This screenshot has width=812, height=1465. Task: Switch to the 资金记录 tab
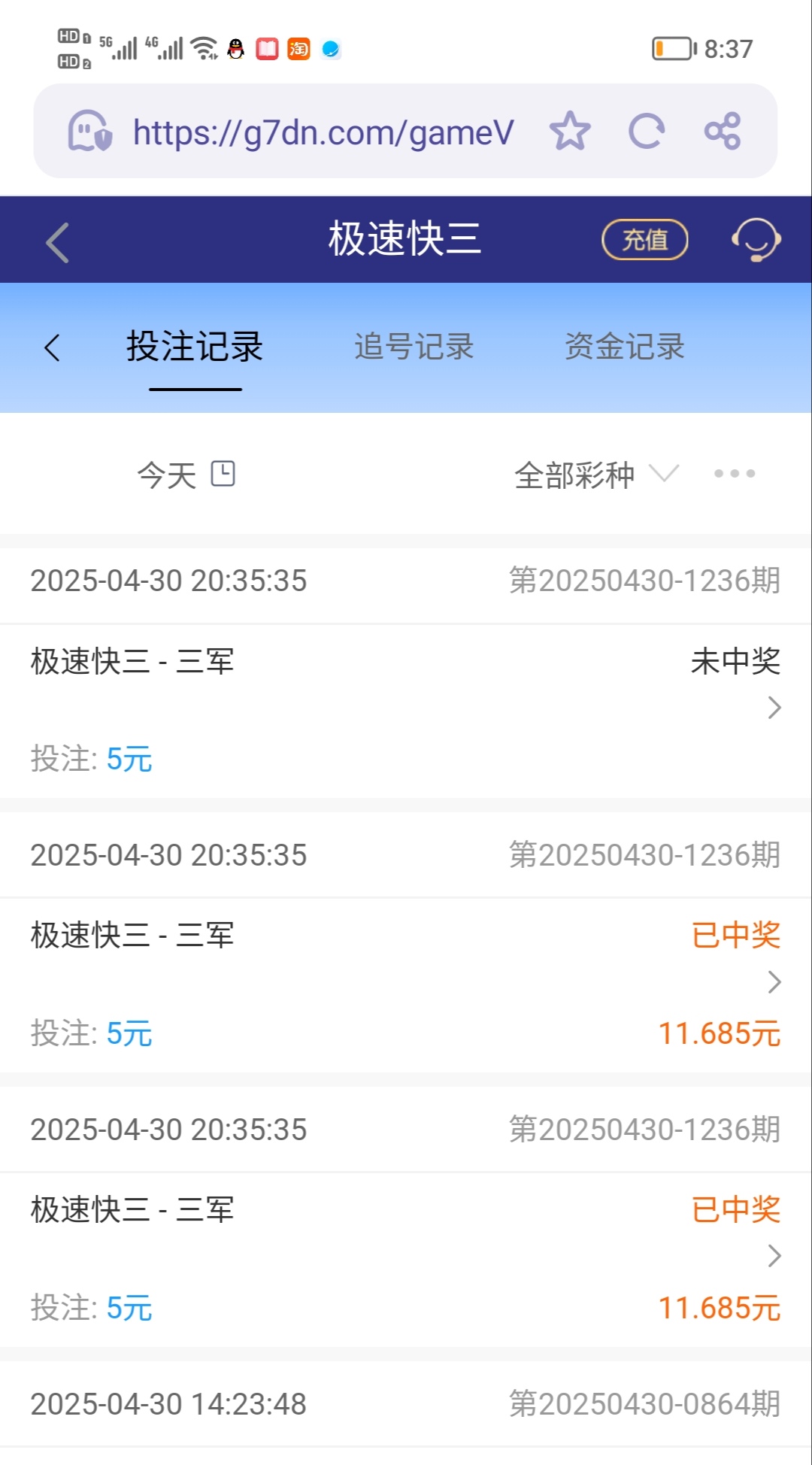(x=624, y=347)
